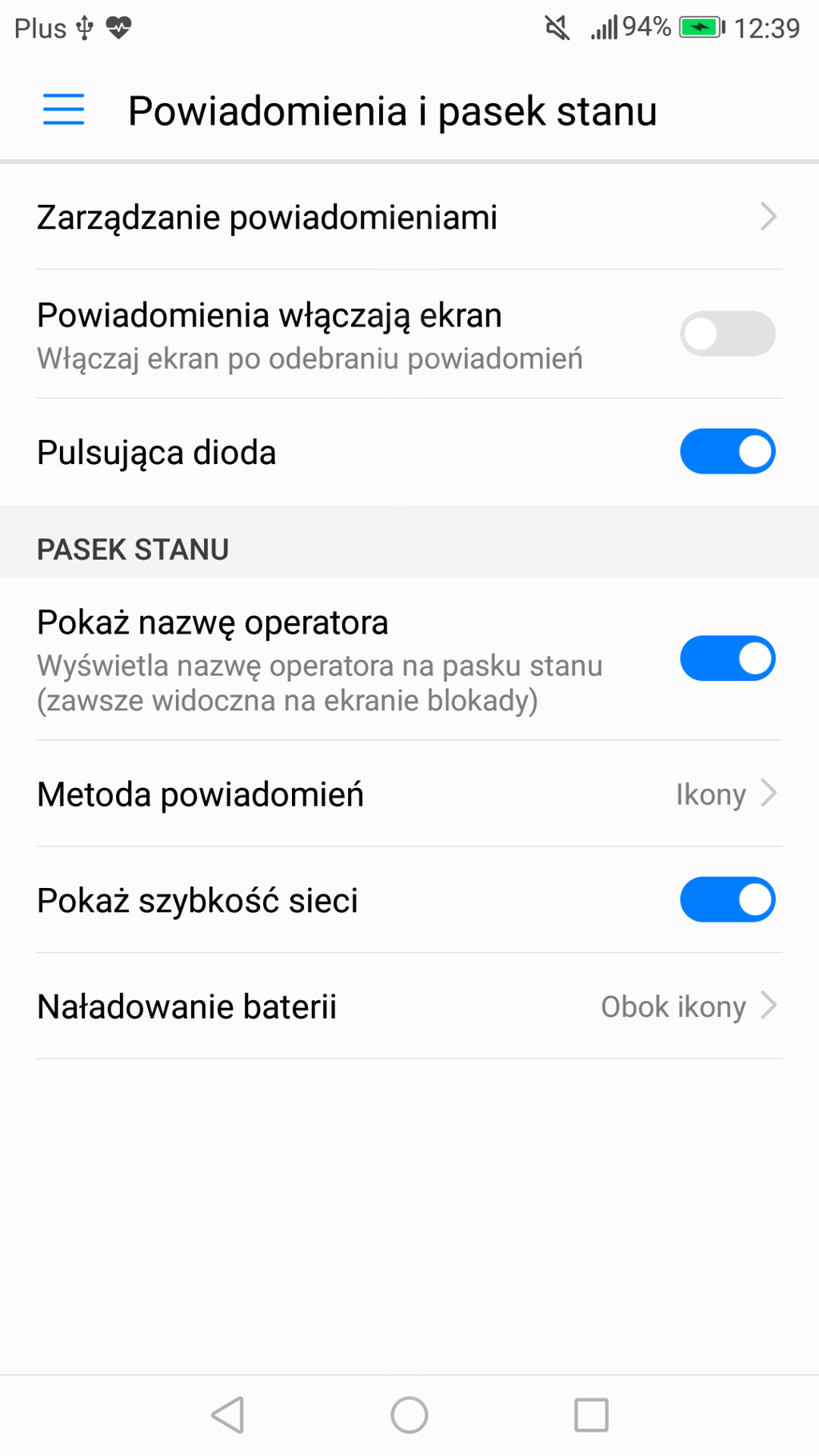Turn off Pulsująca dioda
This screenshot has width=819, height=1456.
727,452
